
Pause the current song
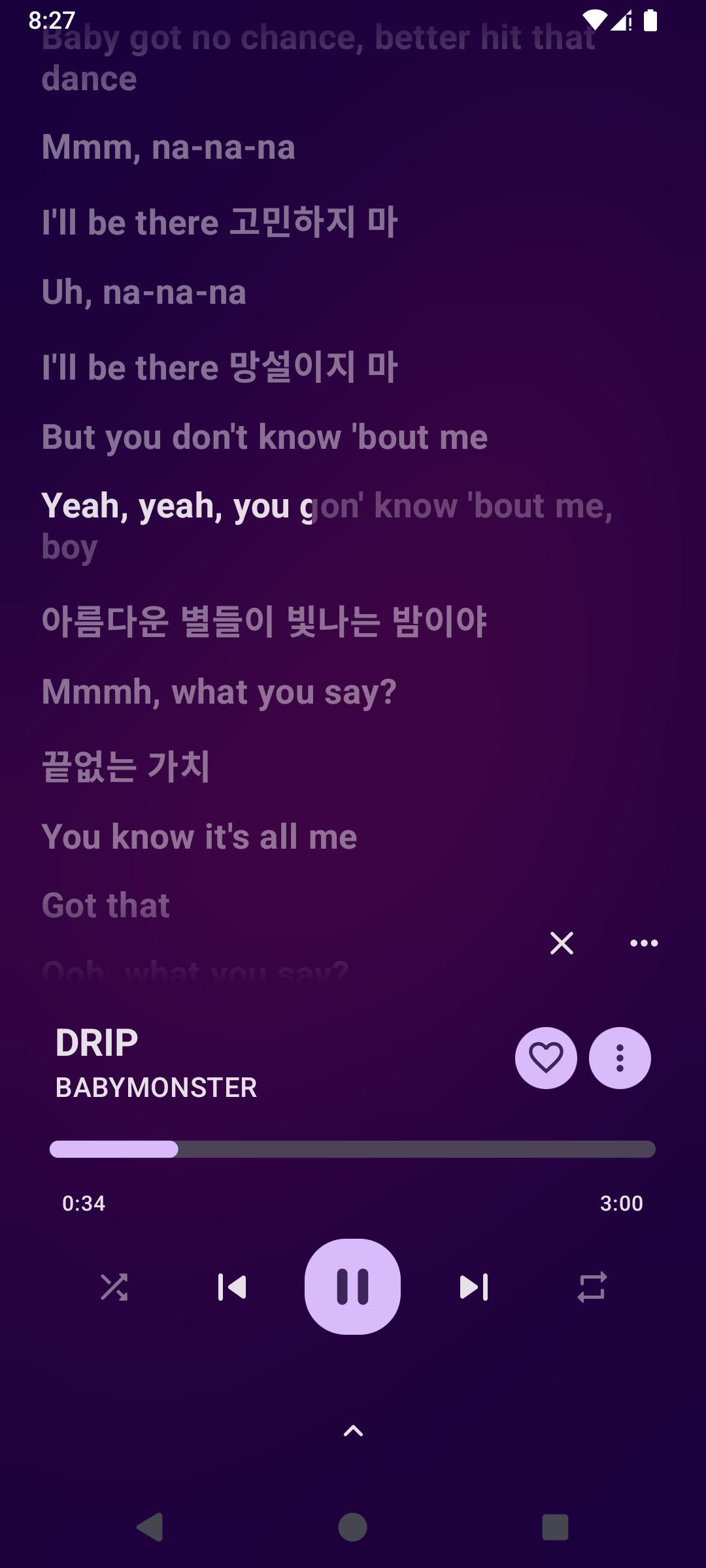click(x=352, y=1286)
